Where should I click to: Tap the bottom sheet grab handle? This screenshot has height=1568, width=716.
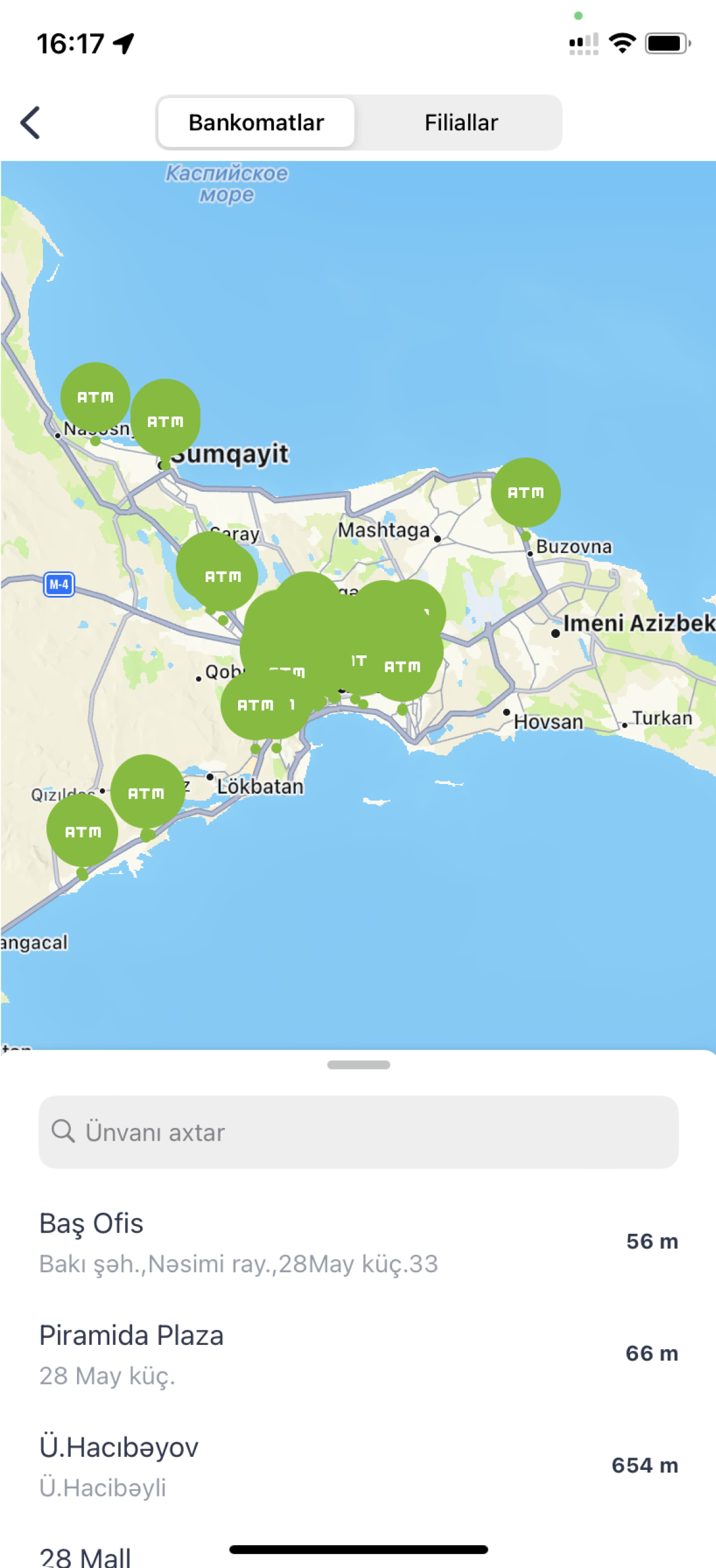[x=358, y=1065]
